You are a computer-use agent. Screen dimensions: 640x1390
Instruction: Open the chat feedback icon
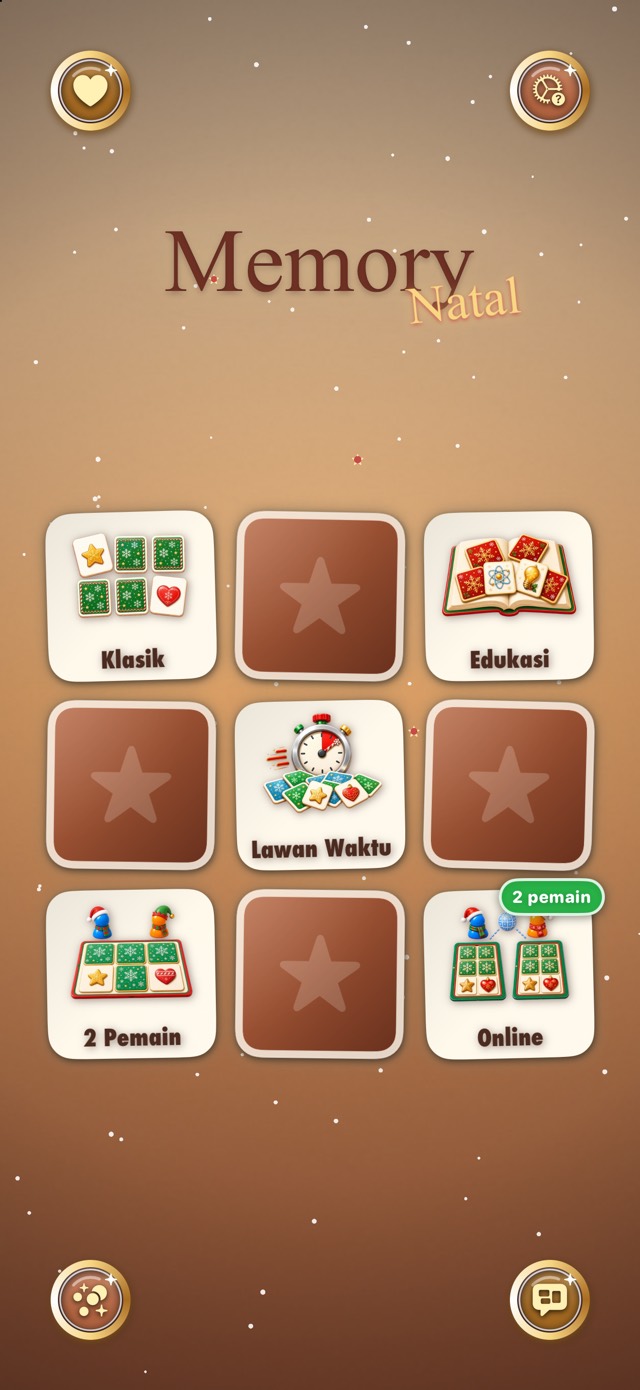tap(550, 1299)
